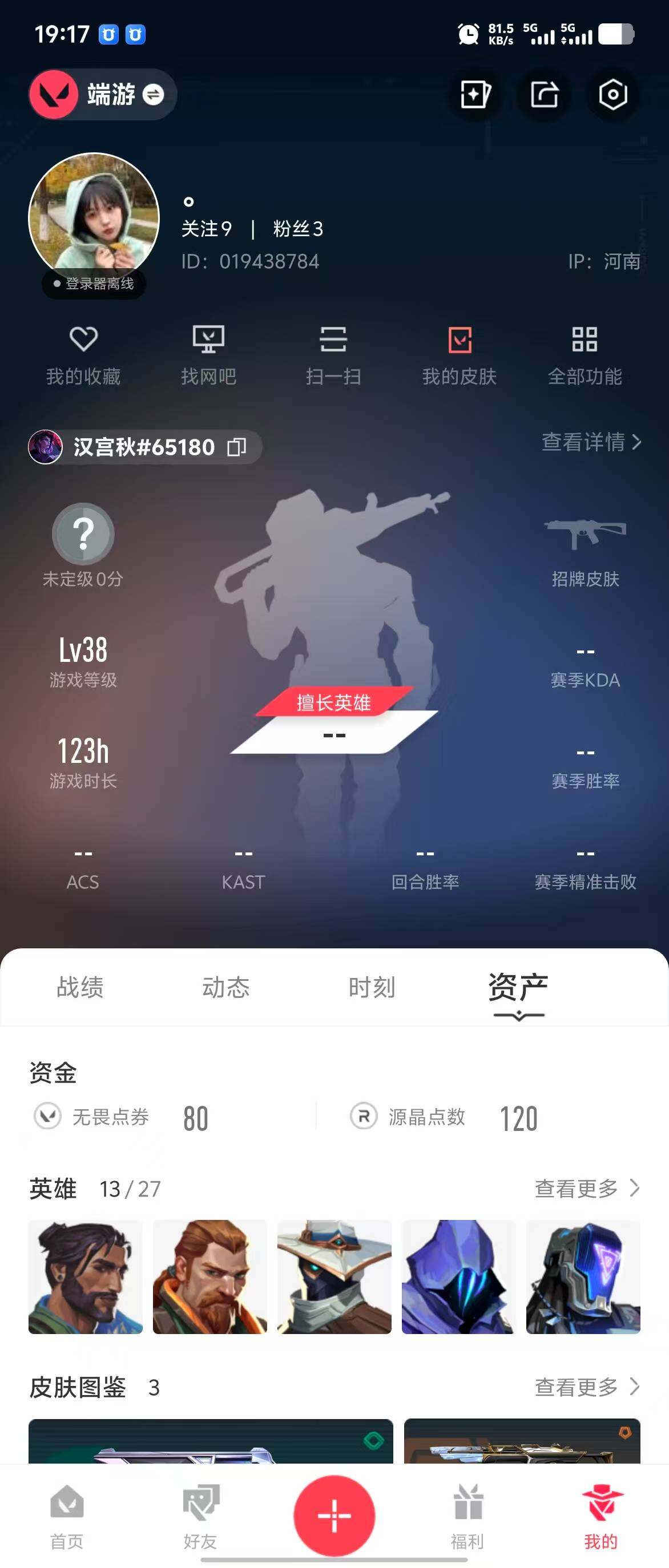
Task: Copy the game ID 汉宫秋#65180
Action: click(236, 447)
